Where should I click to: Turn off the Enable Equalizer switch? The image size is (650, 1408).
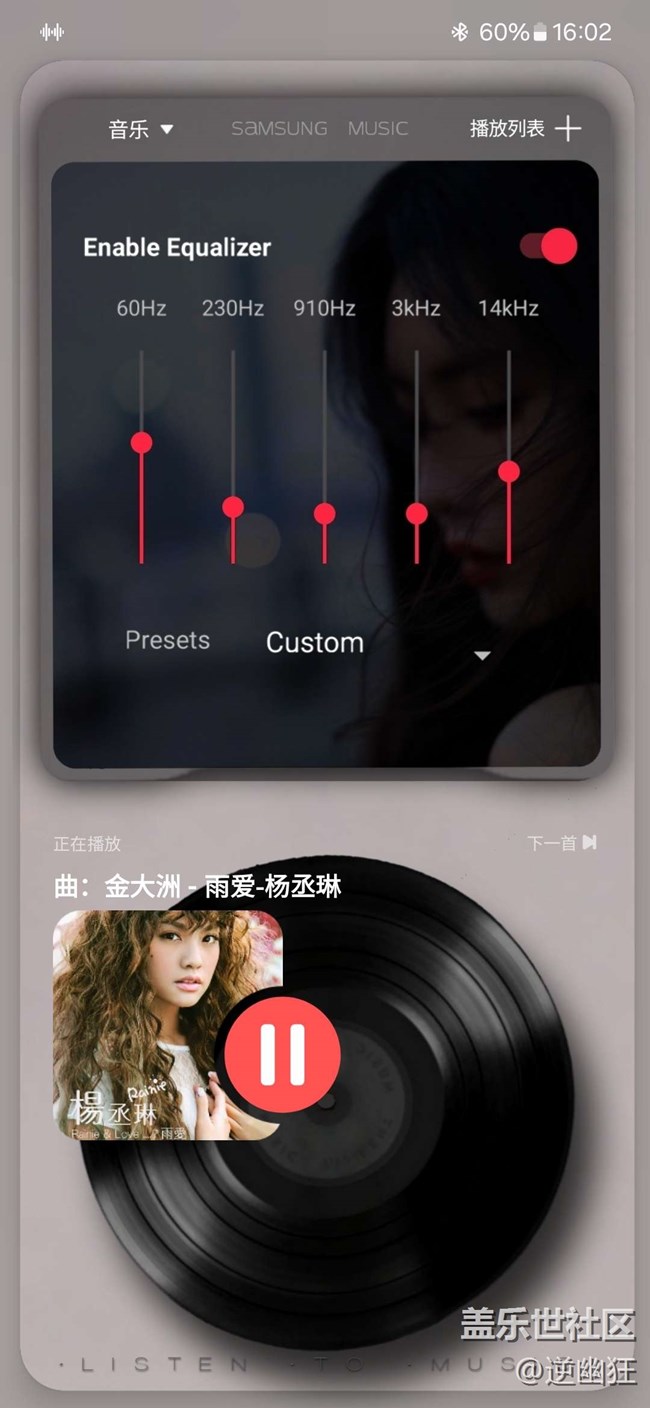[549, 246]
